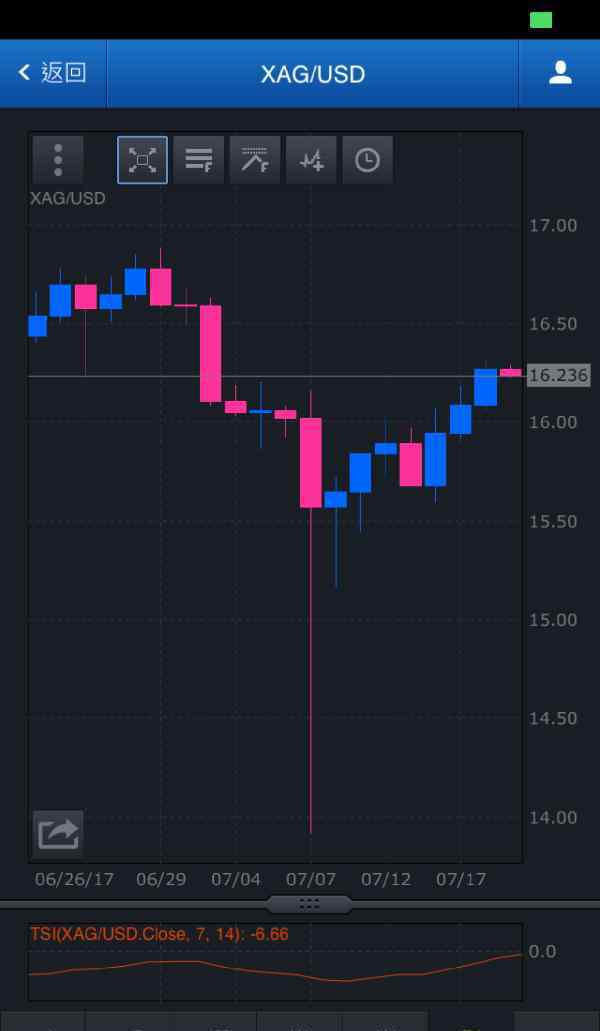Share the chart using the export icon
Image resolution: width=600 pixels, height=1031 pixels.
tap(58, 834)
